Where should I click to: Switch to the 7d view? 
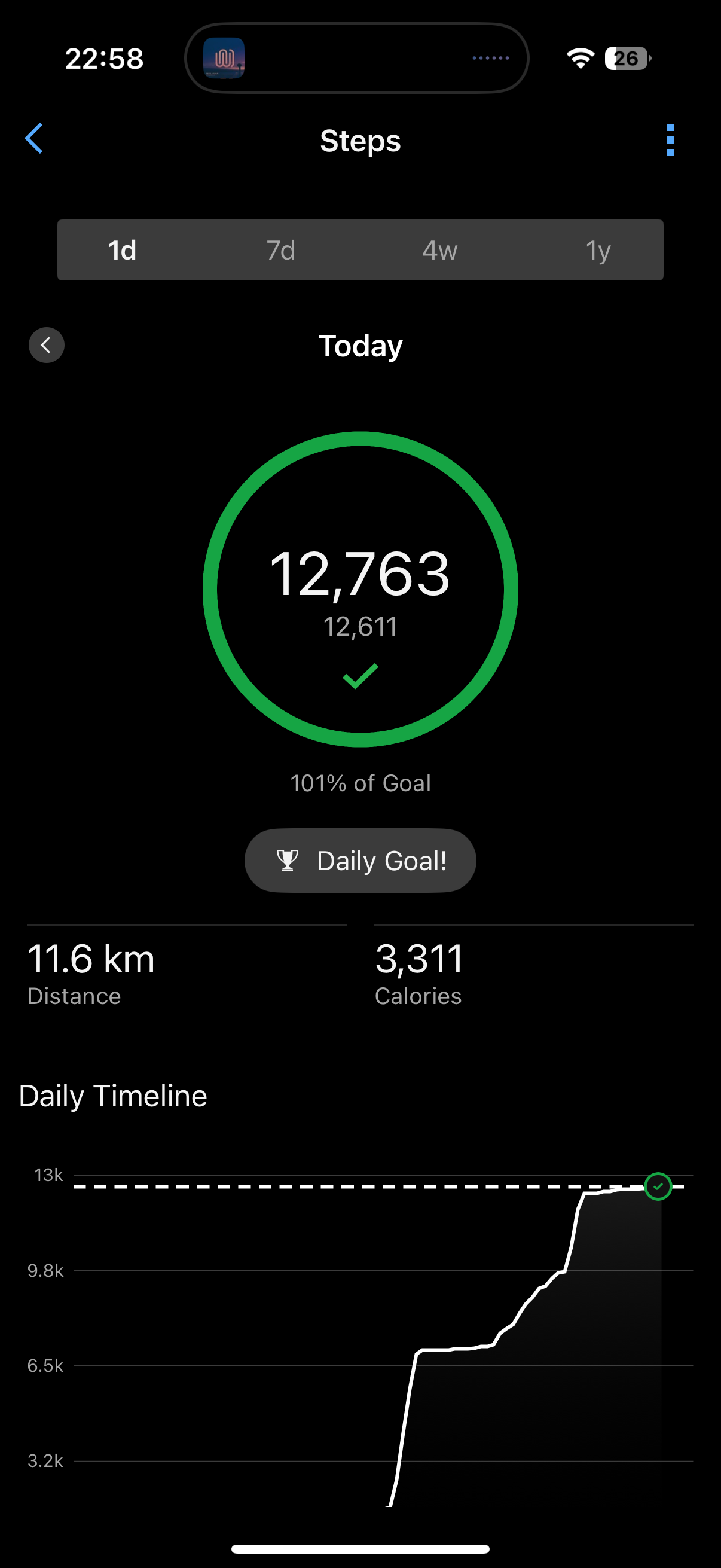[x=281, y=250]
